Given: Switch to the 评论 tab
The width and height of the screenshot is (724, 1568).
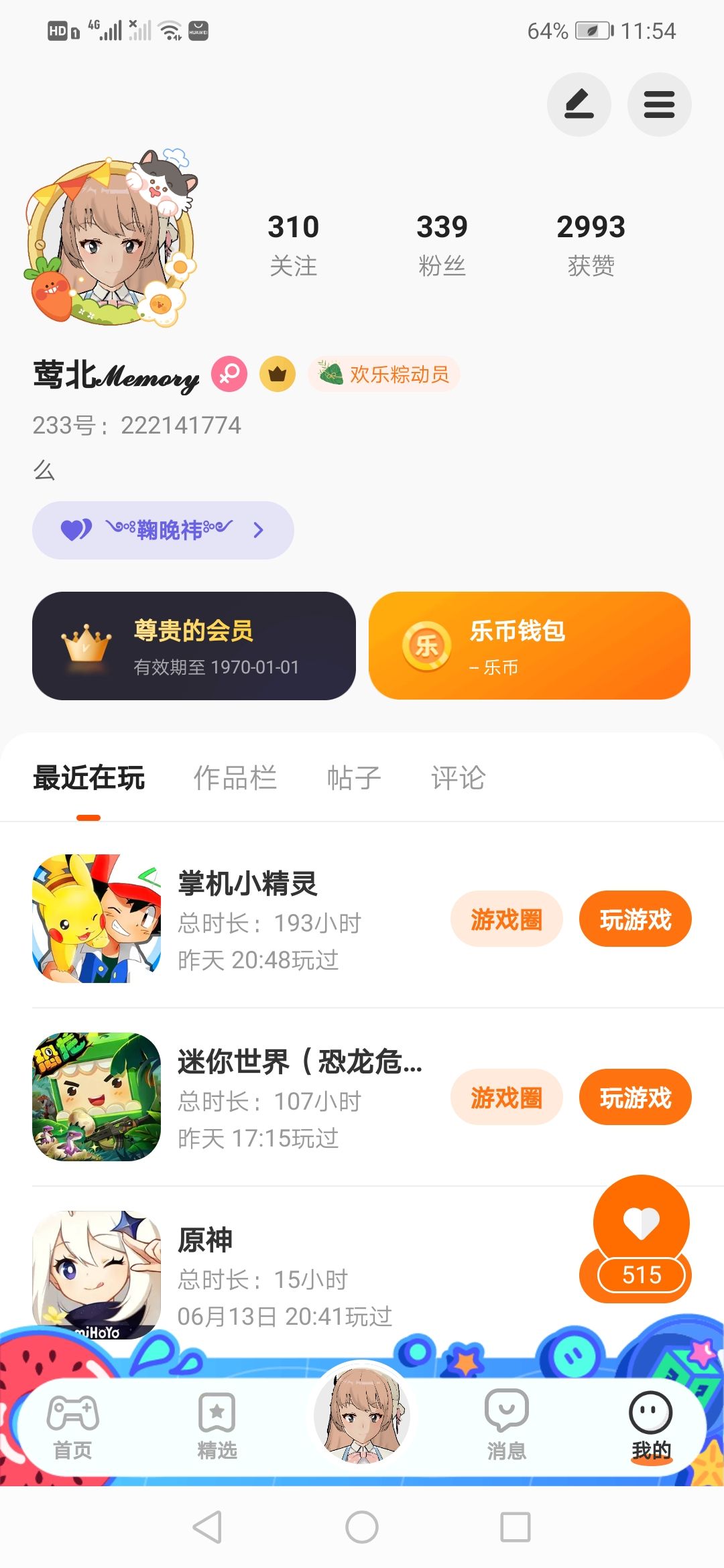Looking at the screenshot, I should tap(459, 778).
